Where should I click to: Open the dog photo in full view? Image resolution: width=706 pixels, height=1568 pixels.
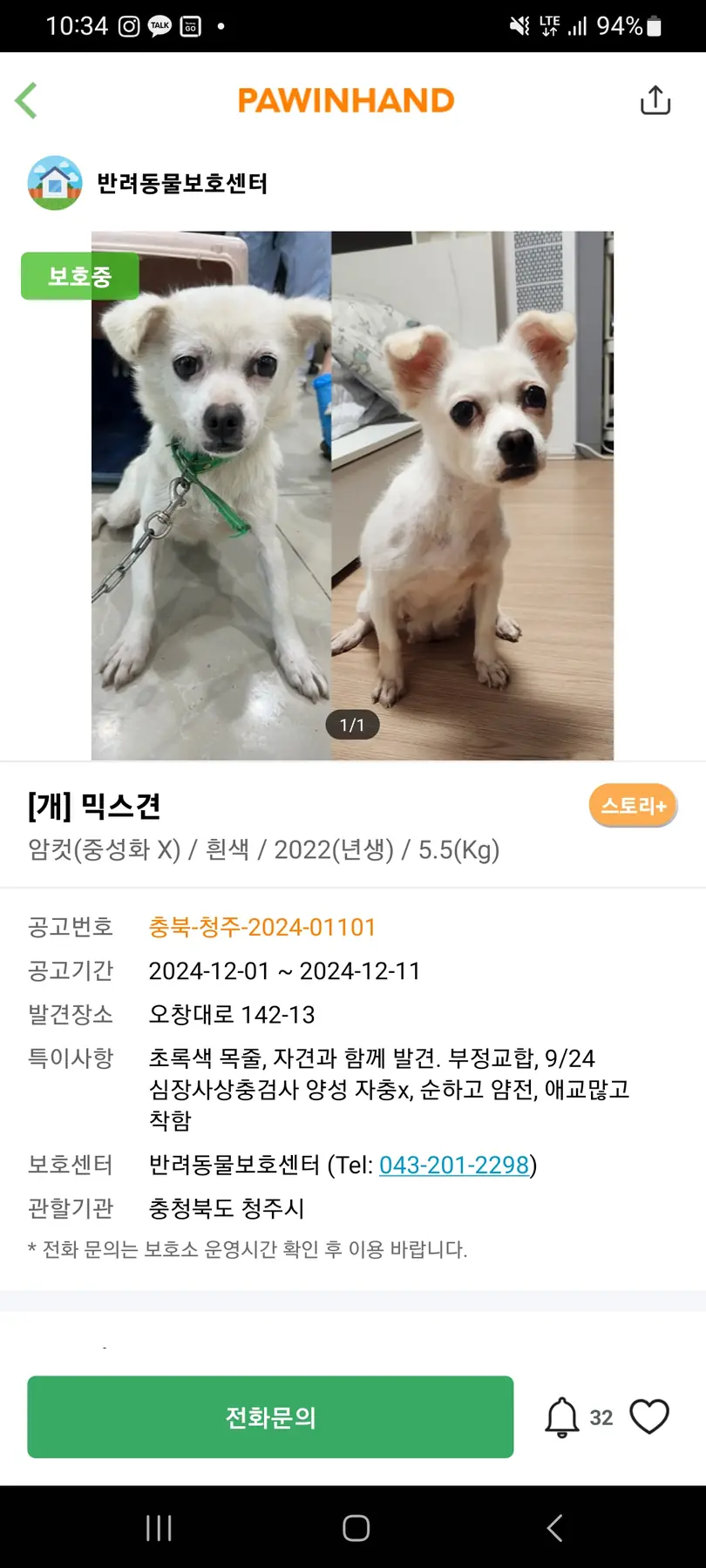[352, 495]
